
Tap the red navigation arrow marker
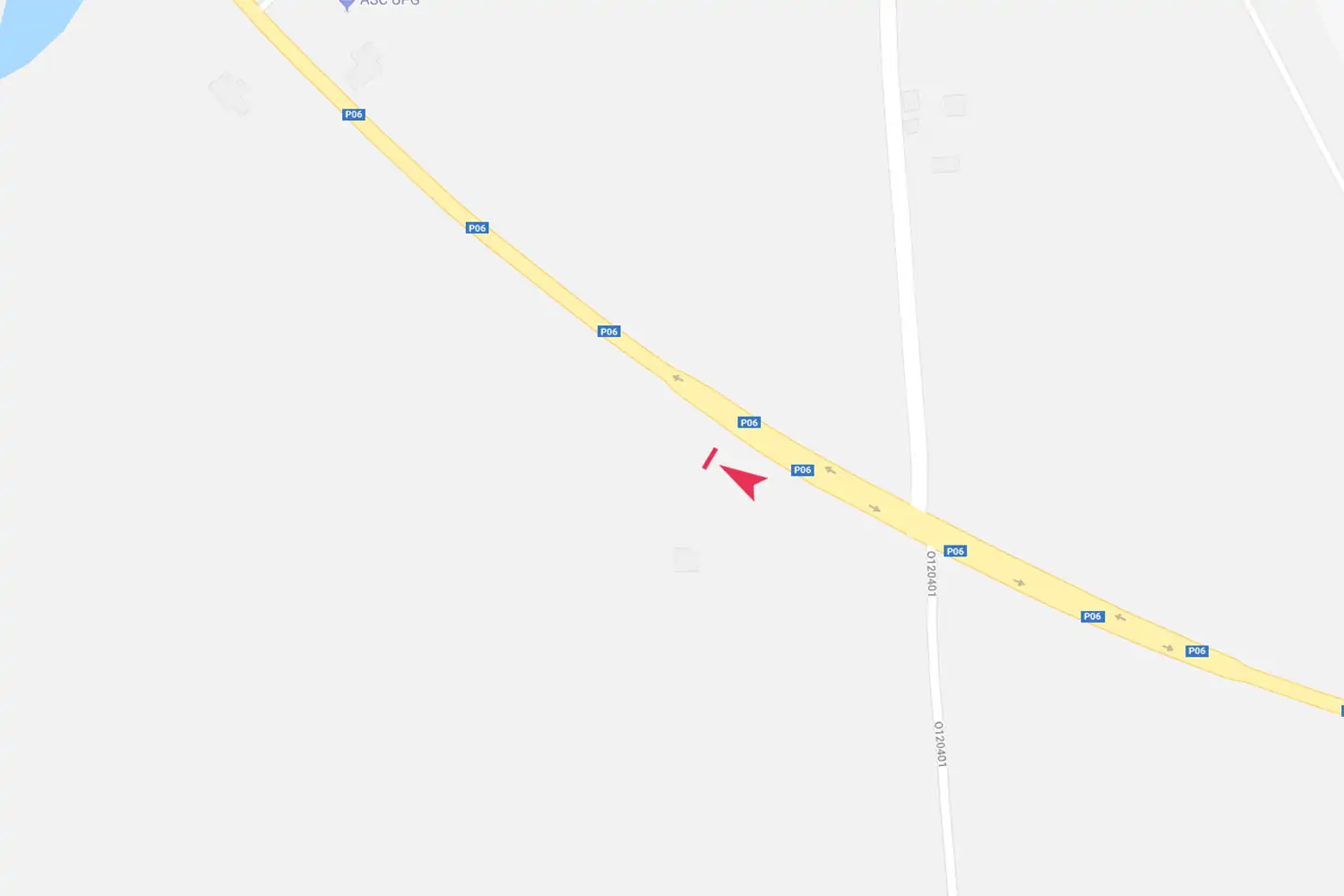(x=746, y=480)
